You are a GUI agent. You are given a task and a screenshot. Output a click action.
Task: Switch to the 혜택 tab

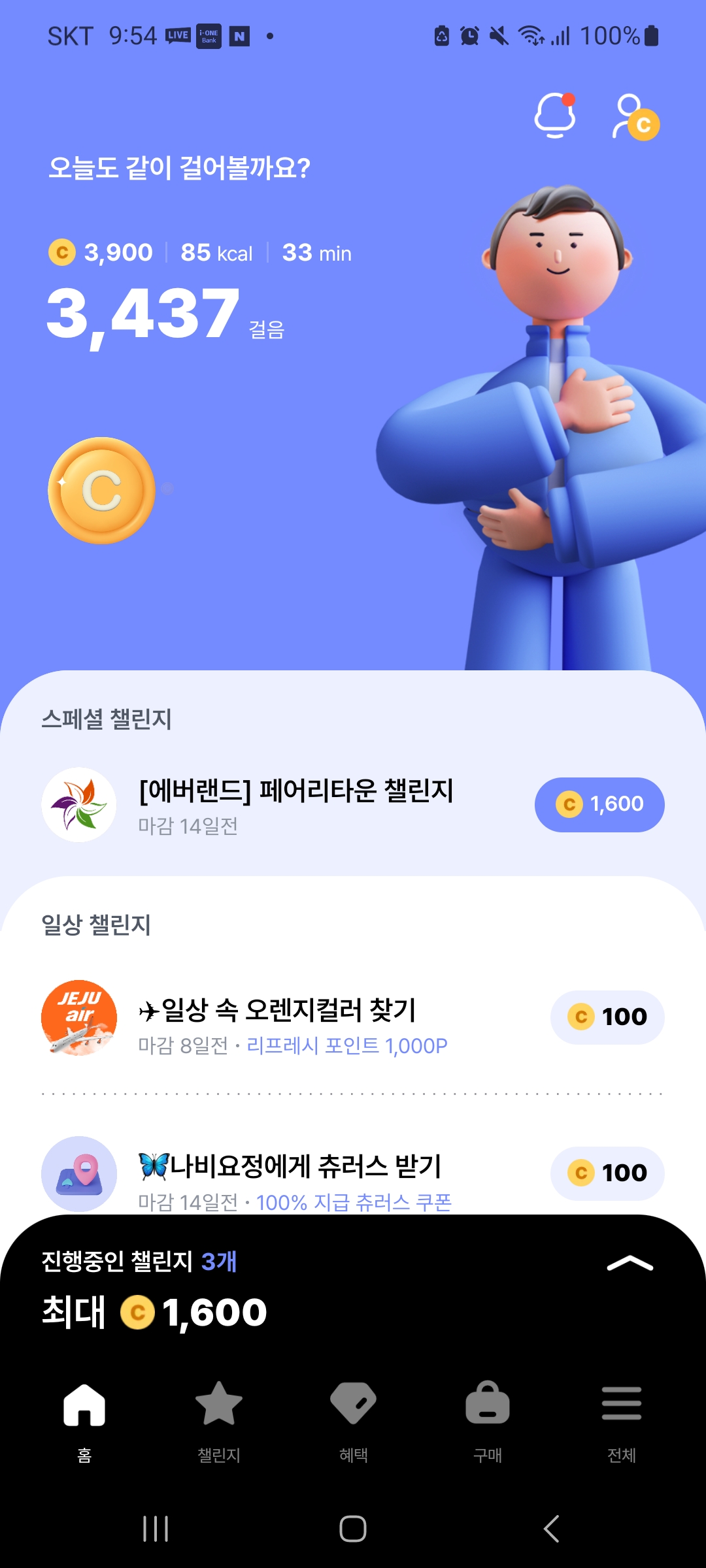(353, 1418)
